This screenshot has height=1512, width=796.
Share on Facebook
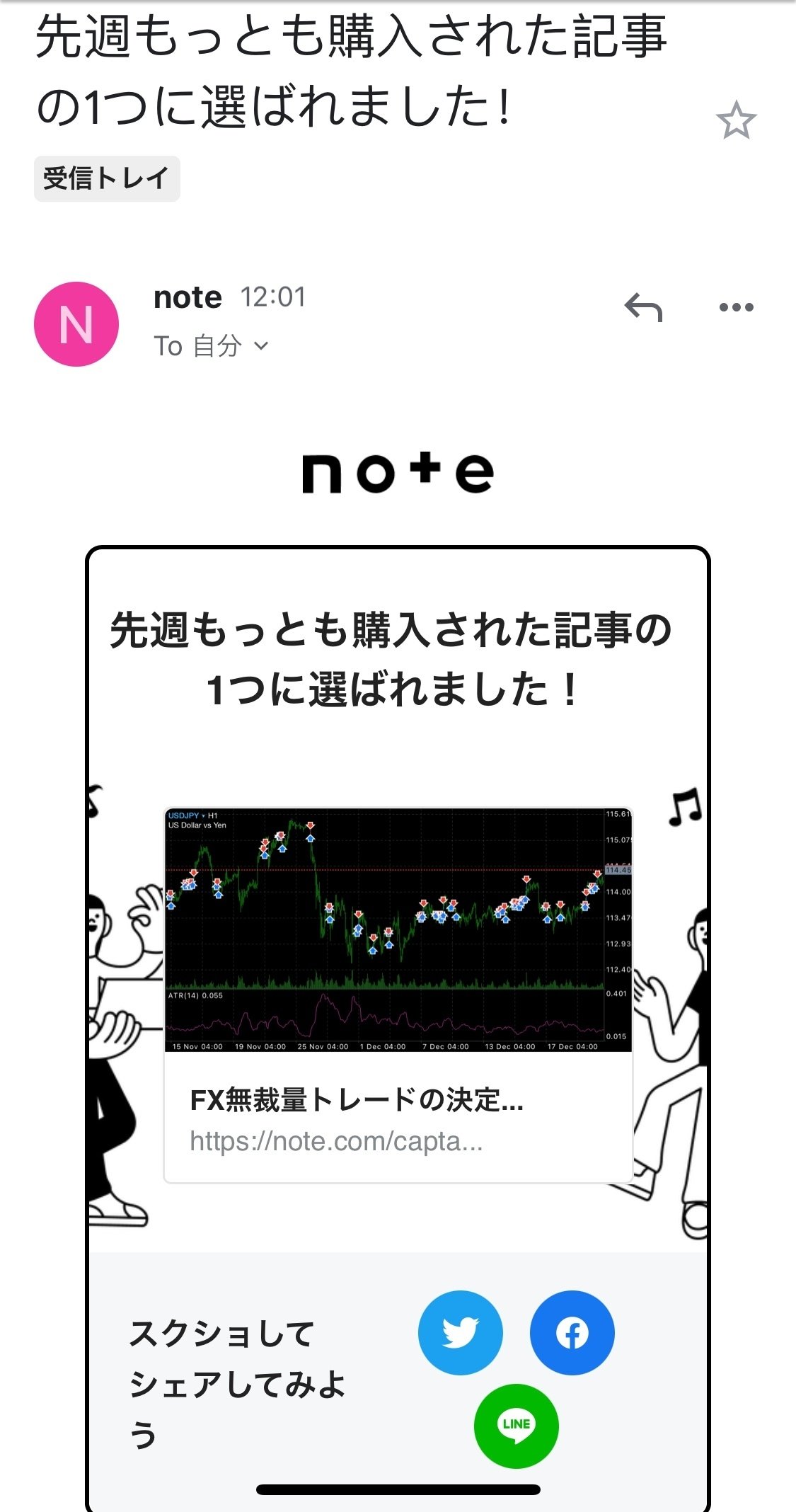572,1333
